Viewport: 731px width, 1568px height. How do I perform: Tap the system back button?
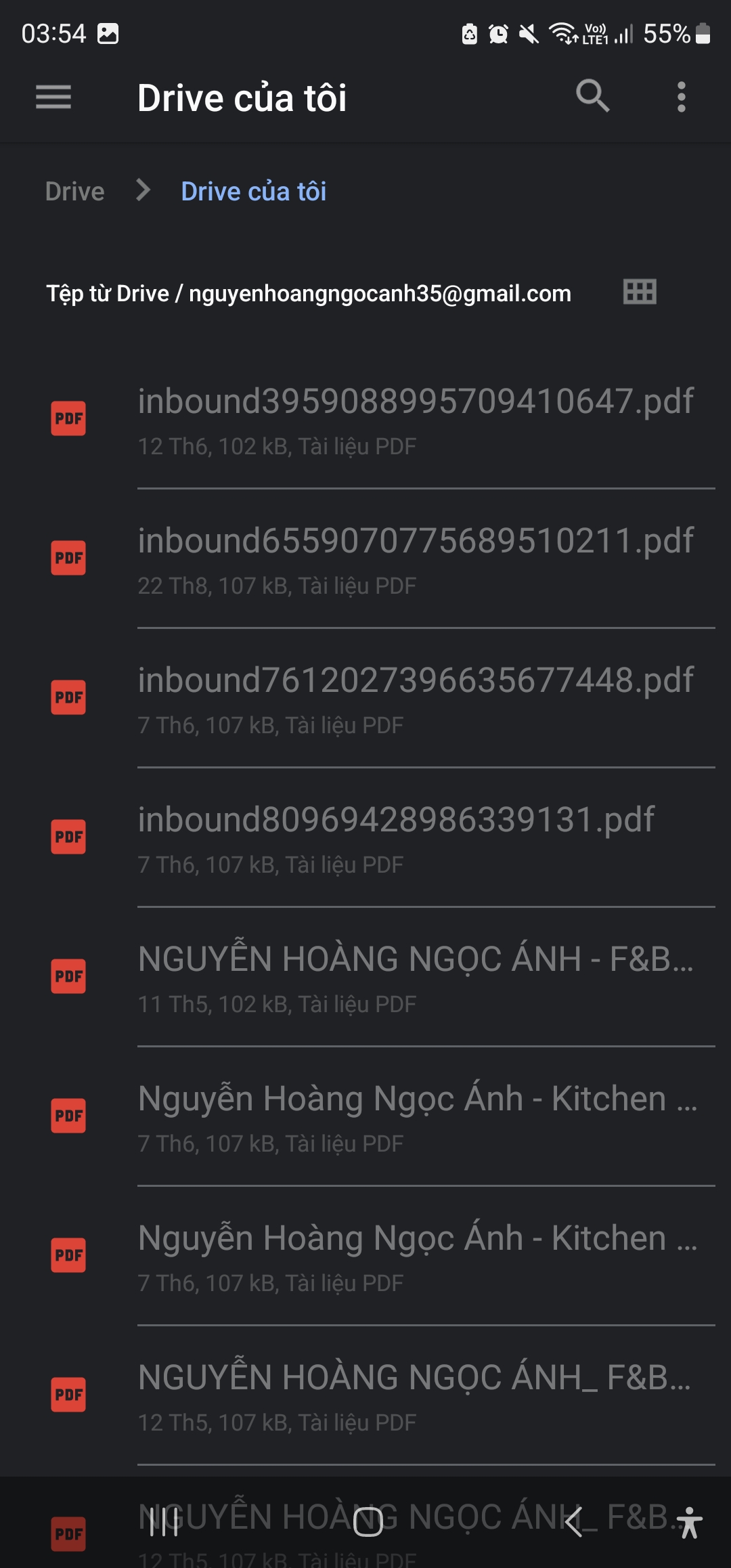click(x=573, y=1522)
